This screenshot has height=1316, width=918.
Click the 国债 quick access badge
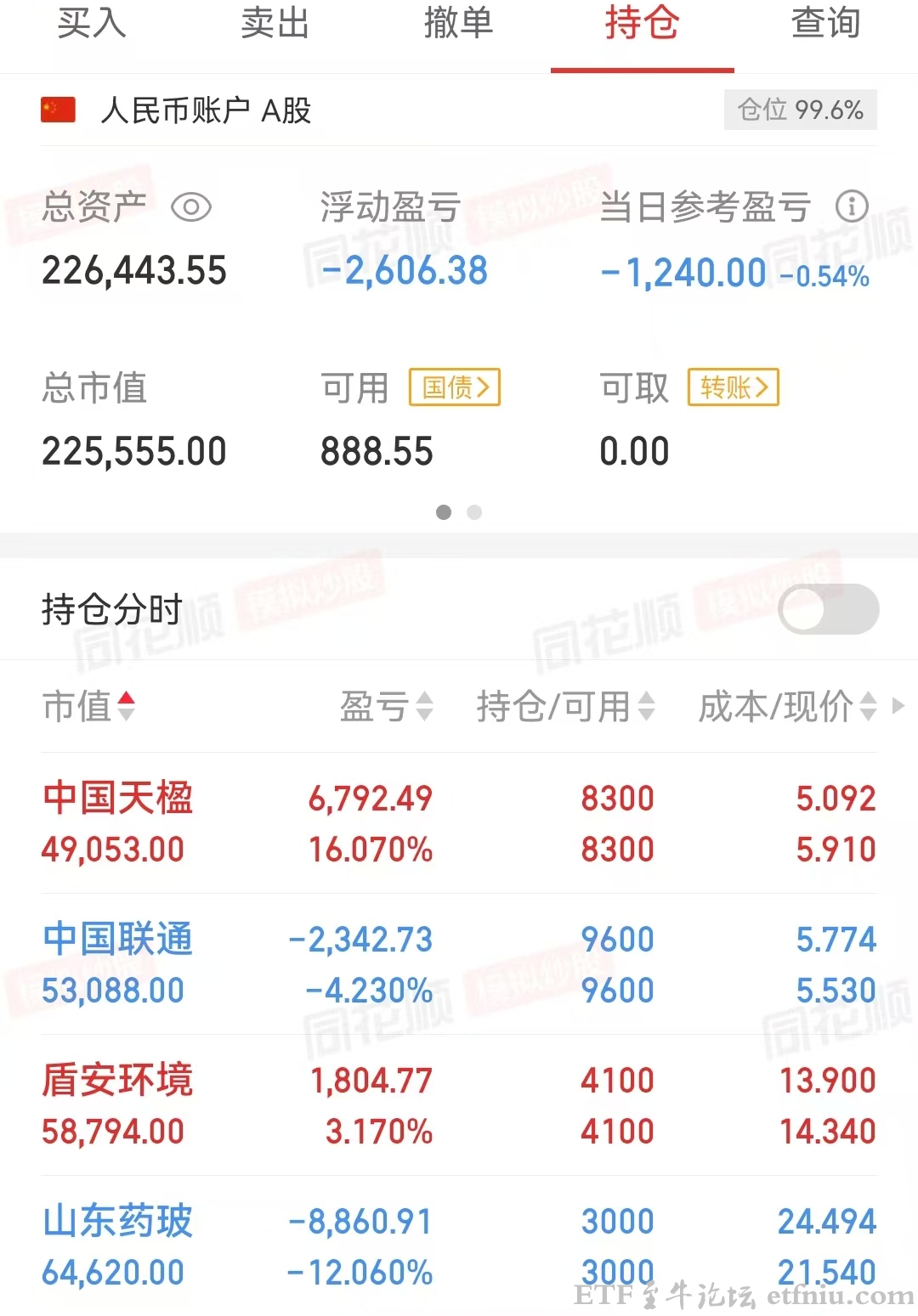pyautogui.click(x=454, y=387)
